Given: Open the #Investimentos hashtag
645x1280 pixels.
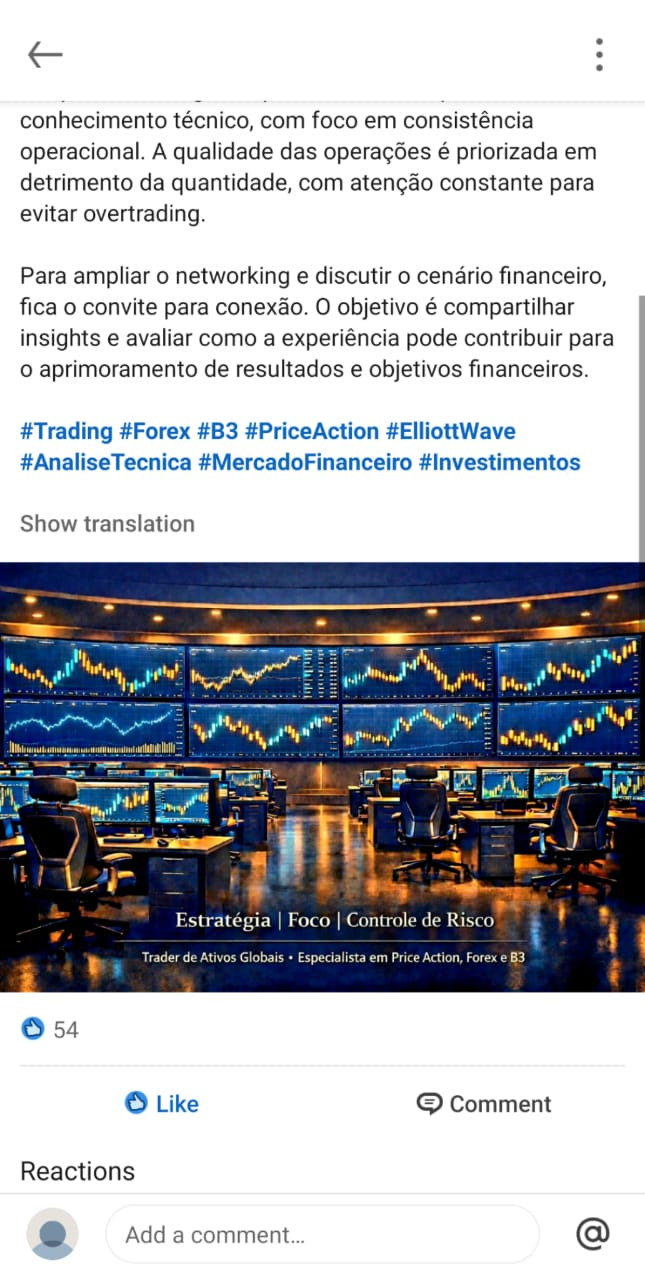Looking at the screenshot, I should [499, 463].
